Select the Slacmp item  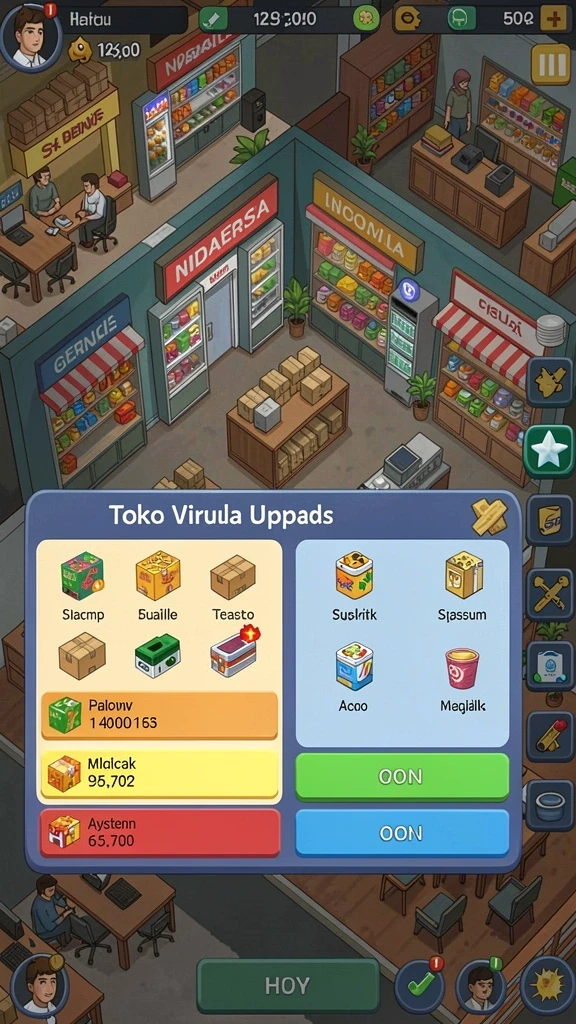[83, 588]
